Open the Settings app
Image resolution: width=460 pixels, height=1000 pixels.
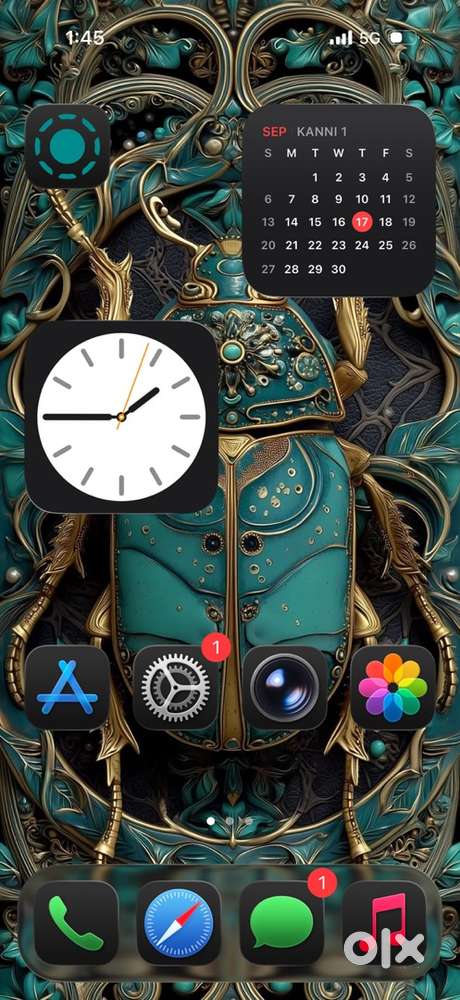tap(175, 688)
